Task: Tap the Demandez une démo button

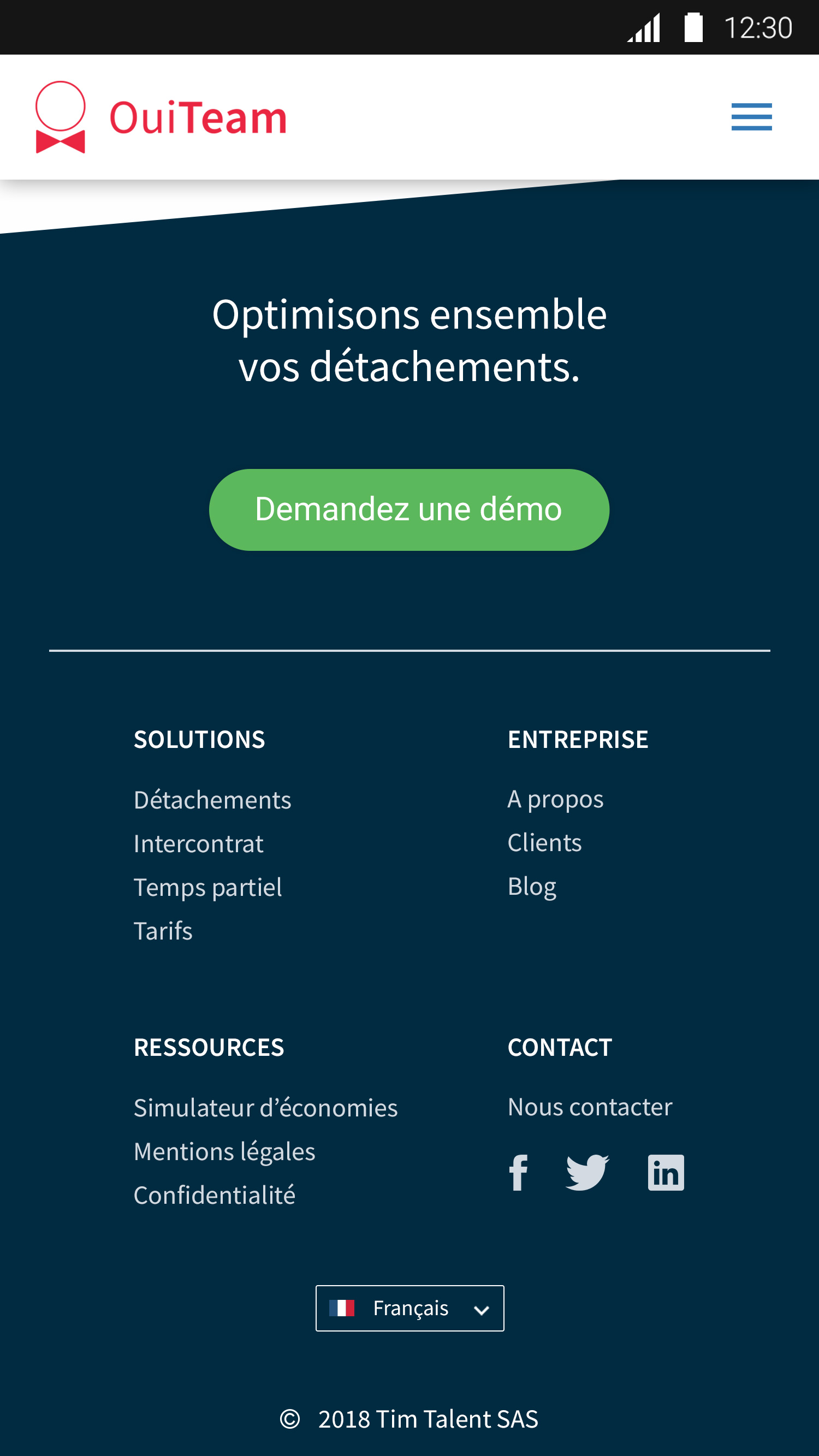Action: tap(409, 510)
